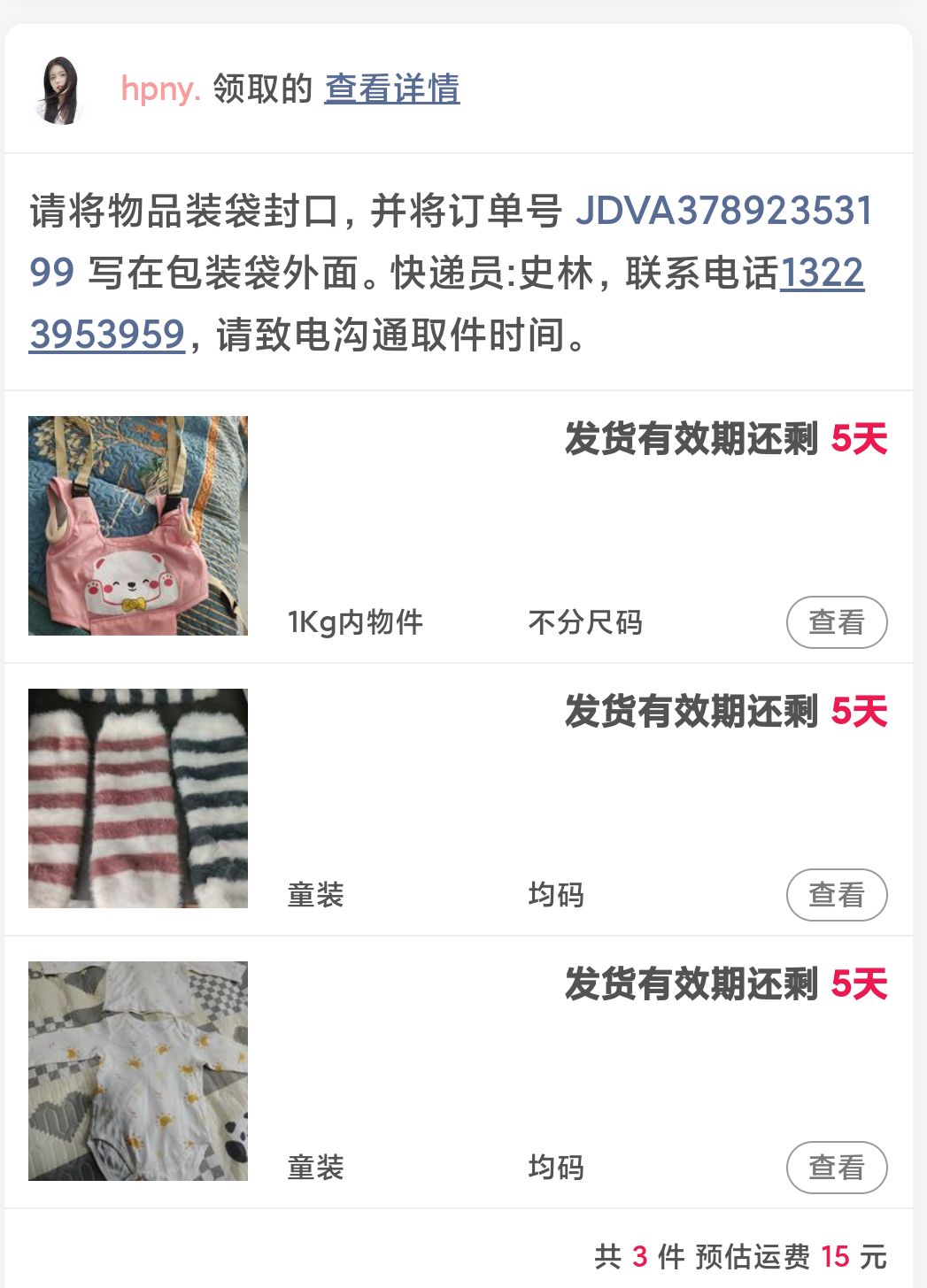
Task: Tap 查看 for the 1Kg内物件 item
Action: coord(836,622)
